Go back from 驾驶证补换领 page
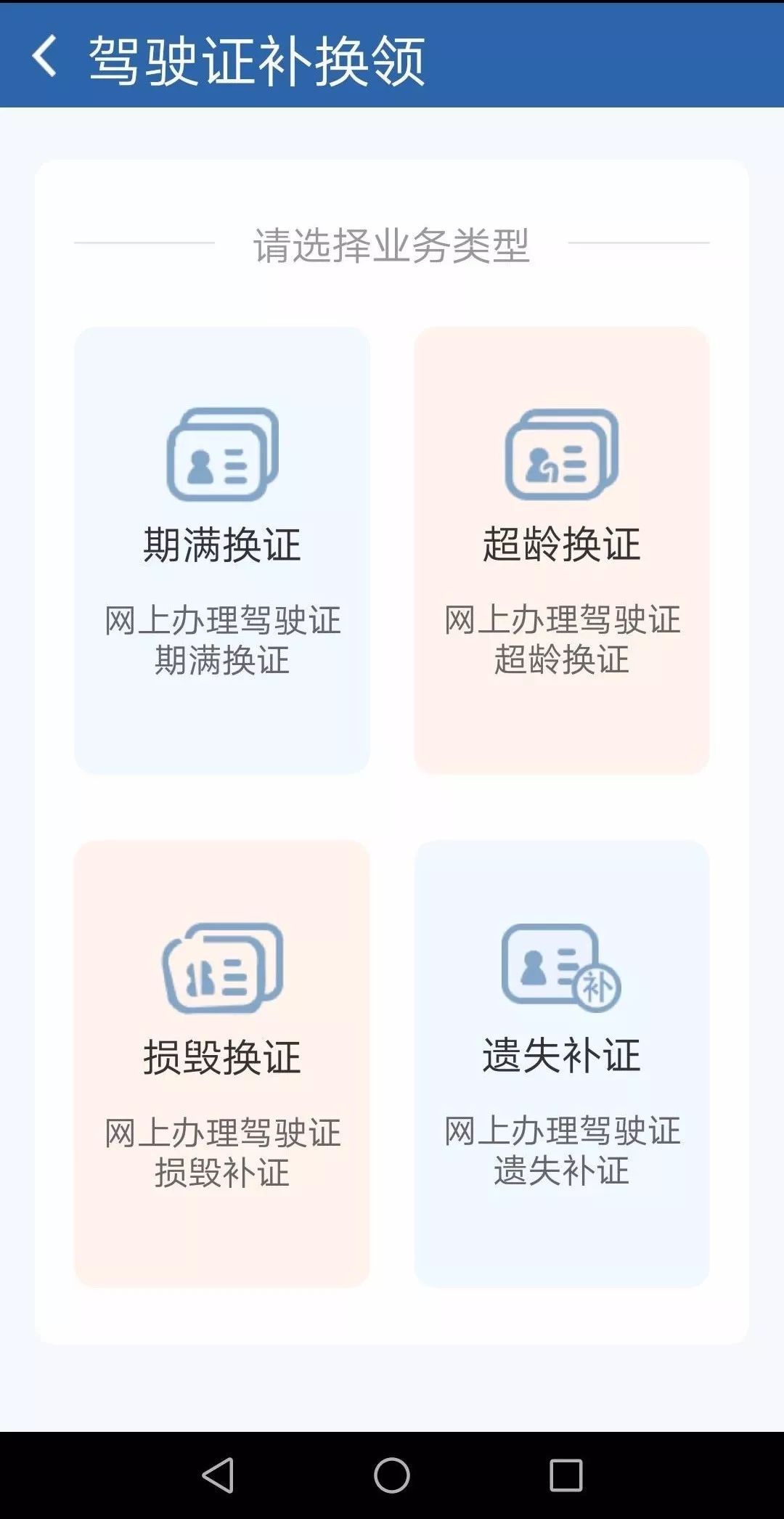Screen dimensions: 784x1519 (x=45, y=57)
